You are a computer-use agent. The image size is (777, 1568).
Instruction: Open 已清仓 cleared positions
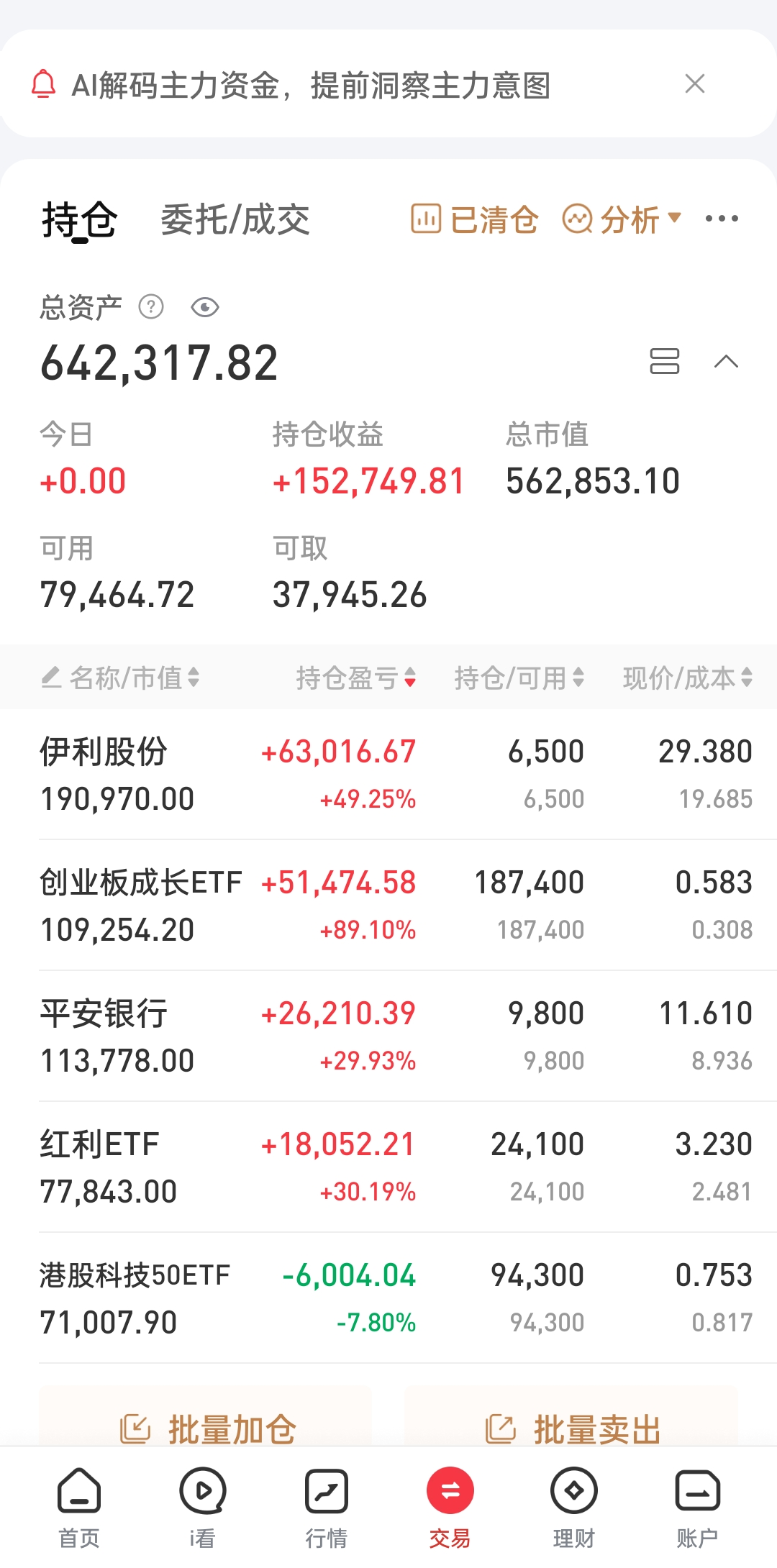coord(475,219)
